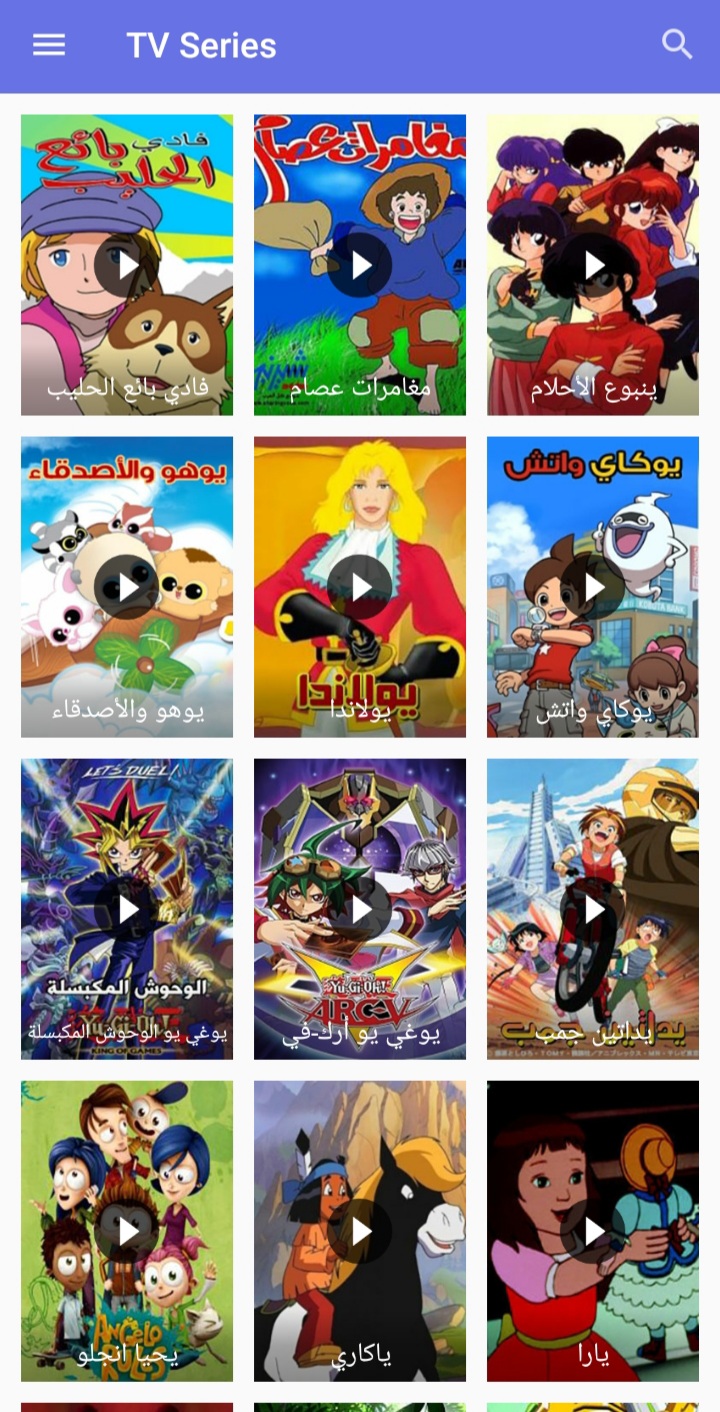
Task: Select the ينبوع الأحلام series card
Action: pyautogui.click(x=593, y=265)
